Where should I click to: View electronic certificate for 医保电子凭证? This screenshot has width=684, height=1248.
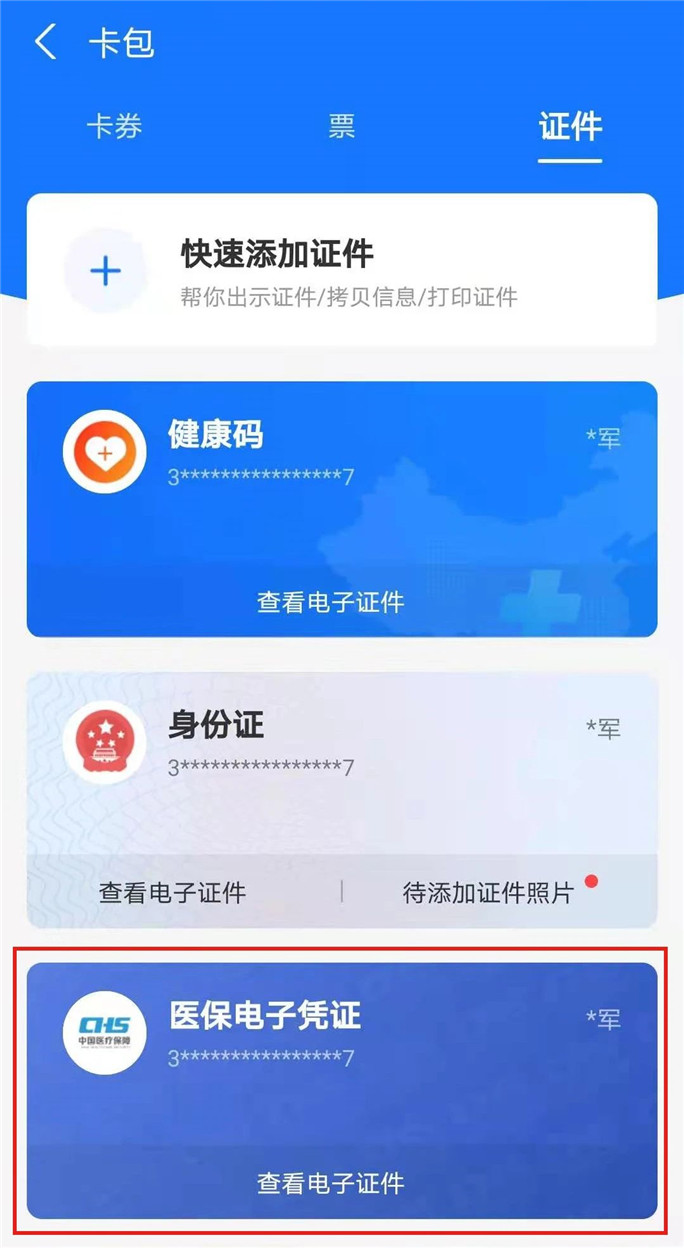pos(331,1184)
